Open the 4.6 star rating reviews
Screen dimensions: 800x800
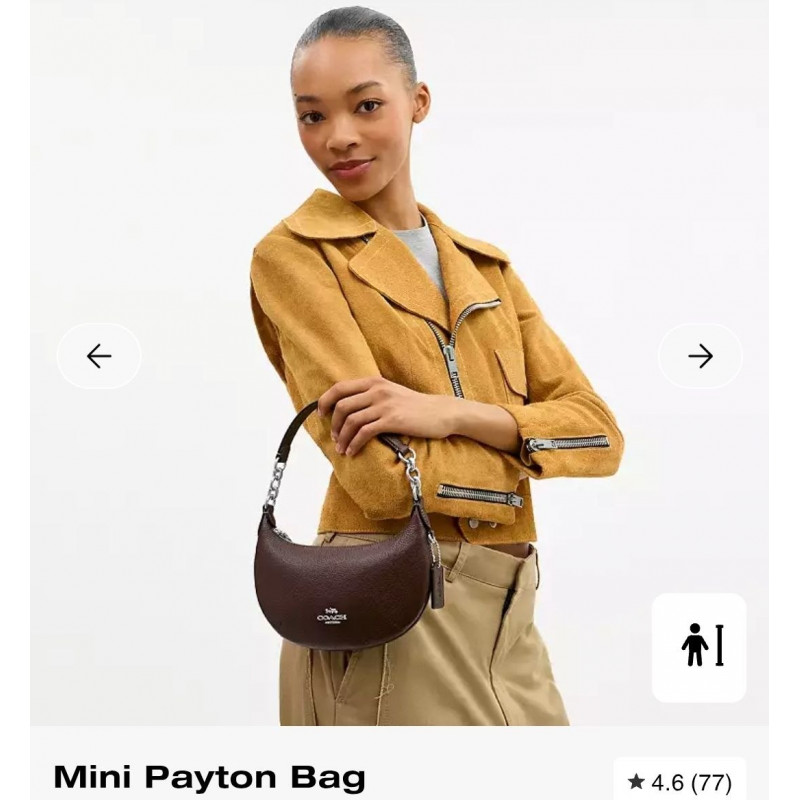click(x=680, y=781)
